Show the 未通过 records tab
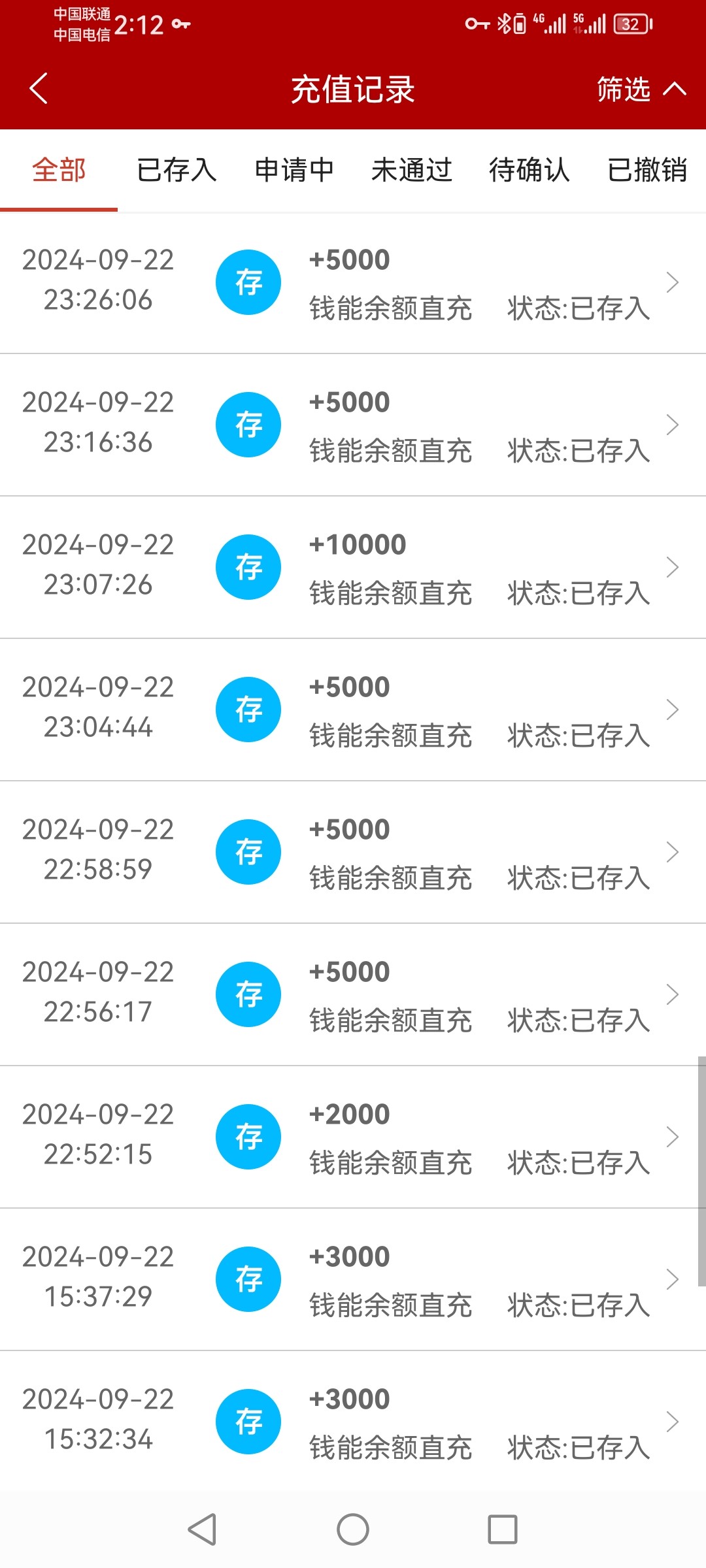The image size is (706, 1568). [x=412, y=171]
